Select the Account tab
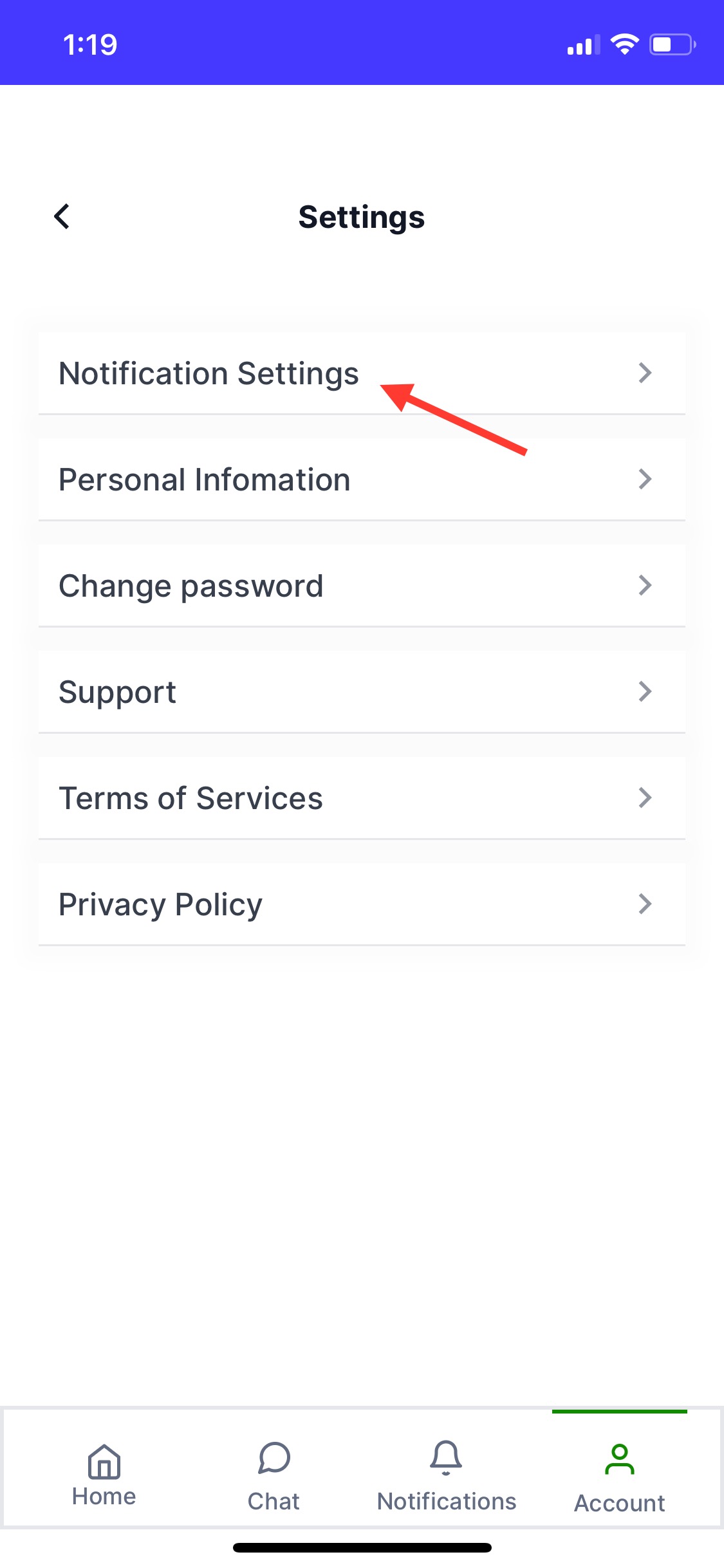Viewport: 724px width, 1568px height. 619,1475
